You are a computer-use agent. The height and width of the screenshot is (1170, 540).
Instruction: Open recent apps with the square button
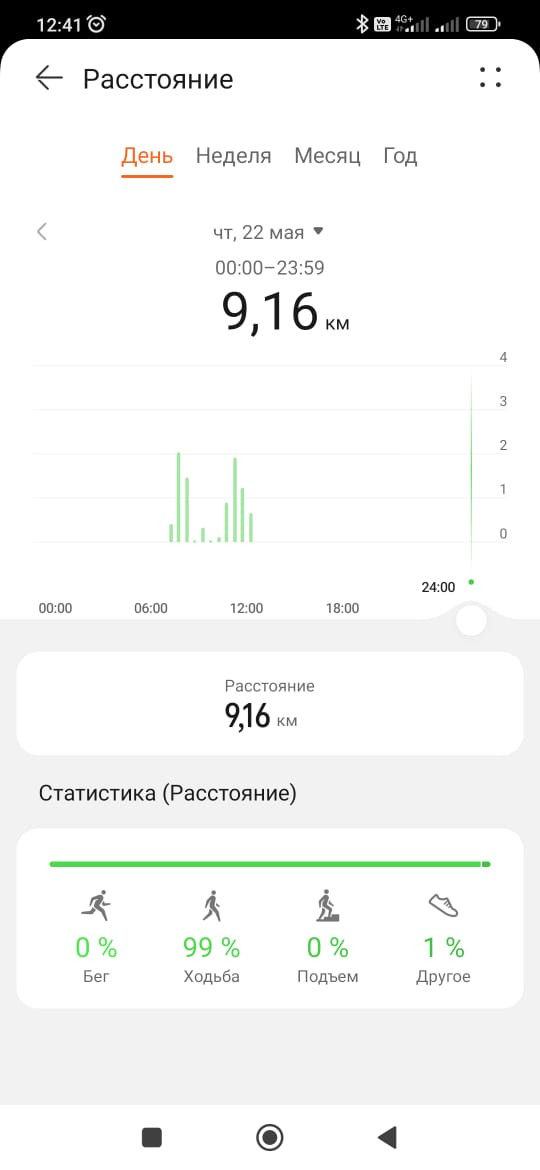point(152,1137)
